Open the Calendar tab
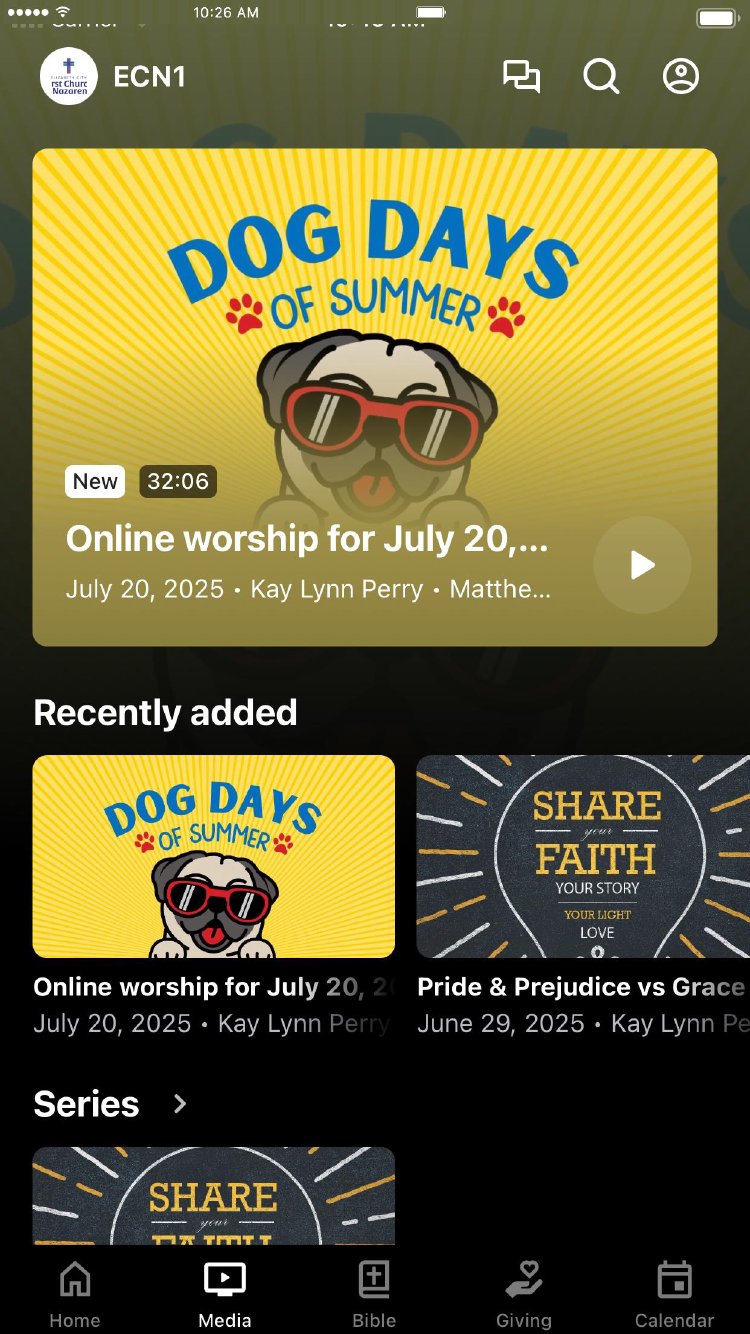 click(675, 1293)
